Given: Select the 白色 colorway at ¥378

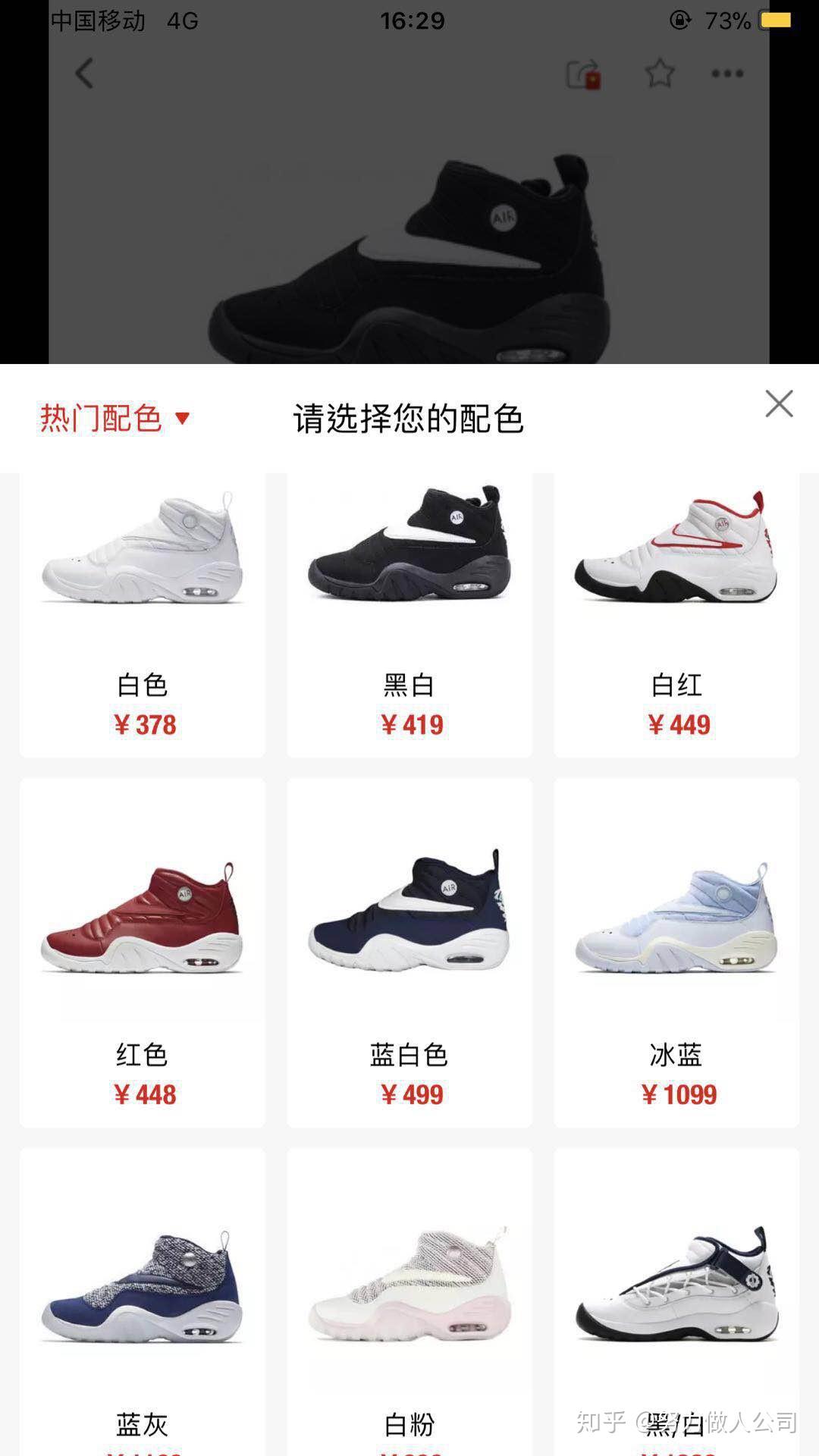Looking at the screenshot, I should pyautogui.click(x=143, y=614).
